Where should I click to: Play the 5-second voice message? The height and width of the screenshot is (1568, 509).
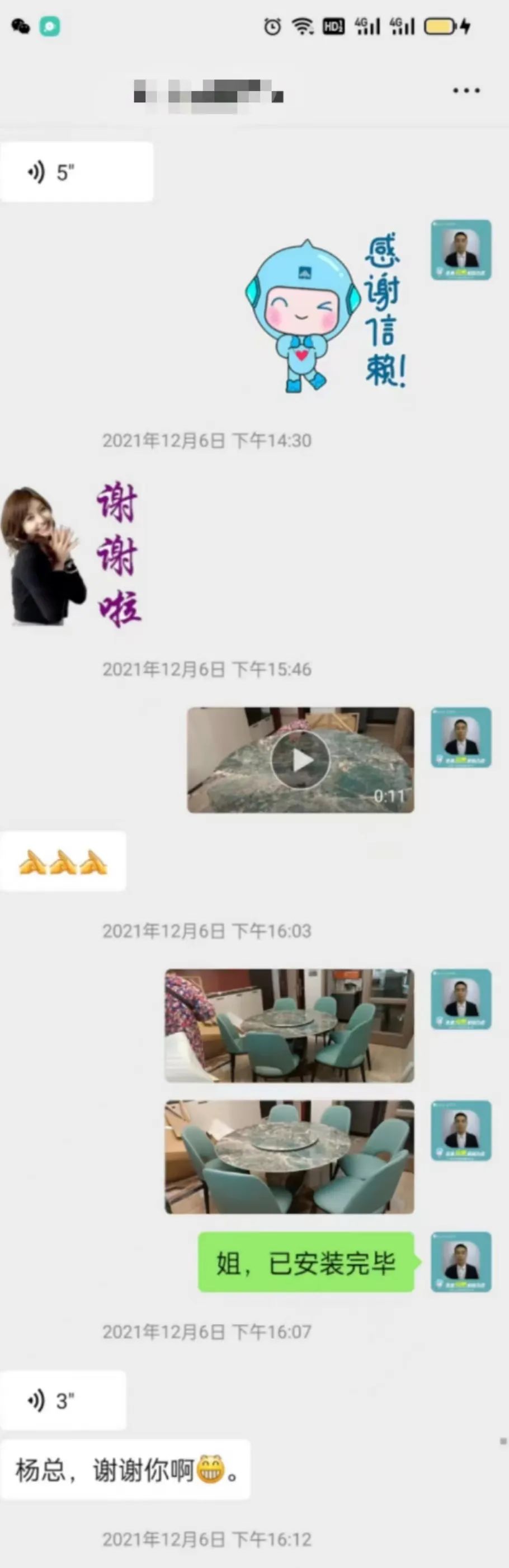coord(76,172)
